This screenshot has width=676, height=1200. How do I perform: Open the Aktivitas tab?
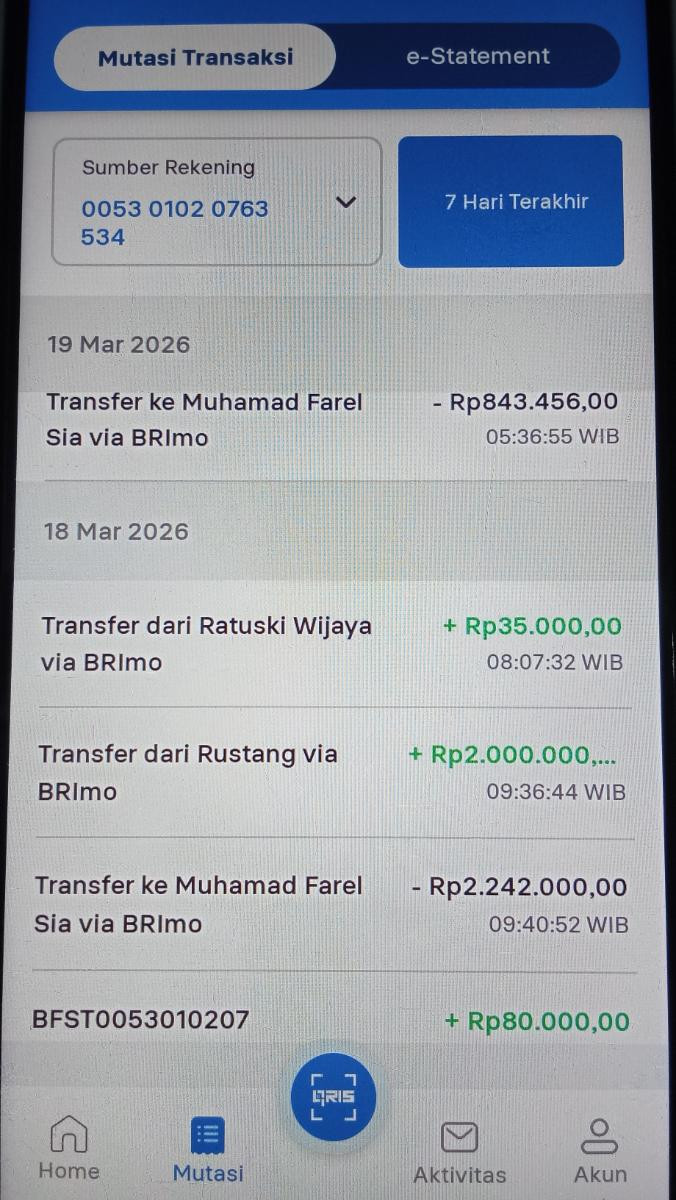460,1150
